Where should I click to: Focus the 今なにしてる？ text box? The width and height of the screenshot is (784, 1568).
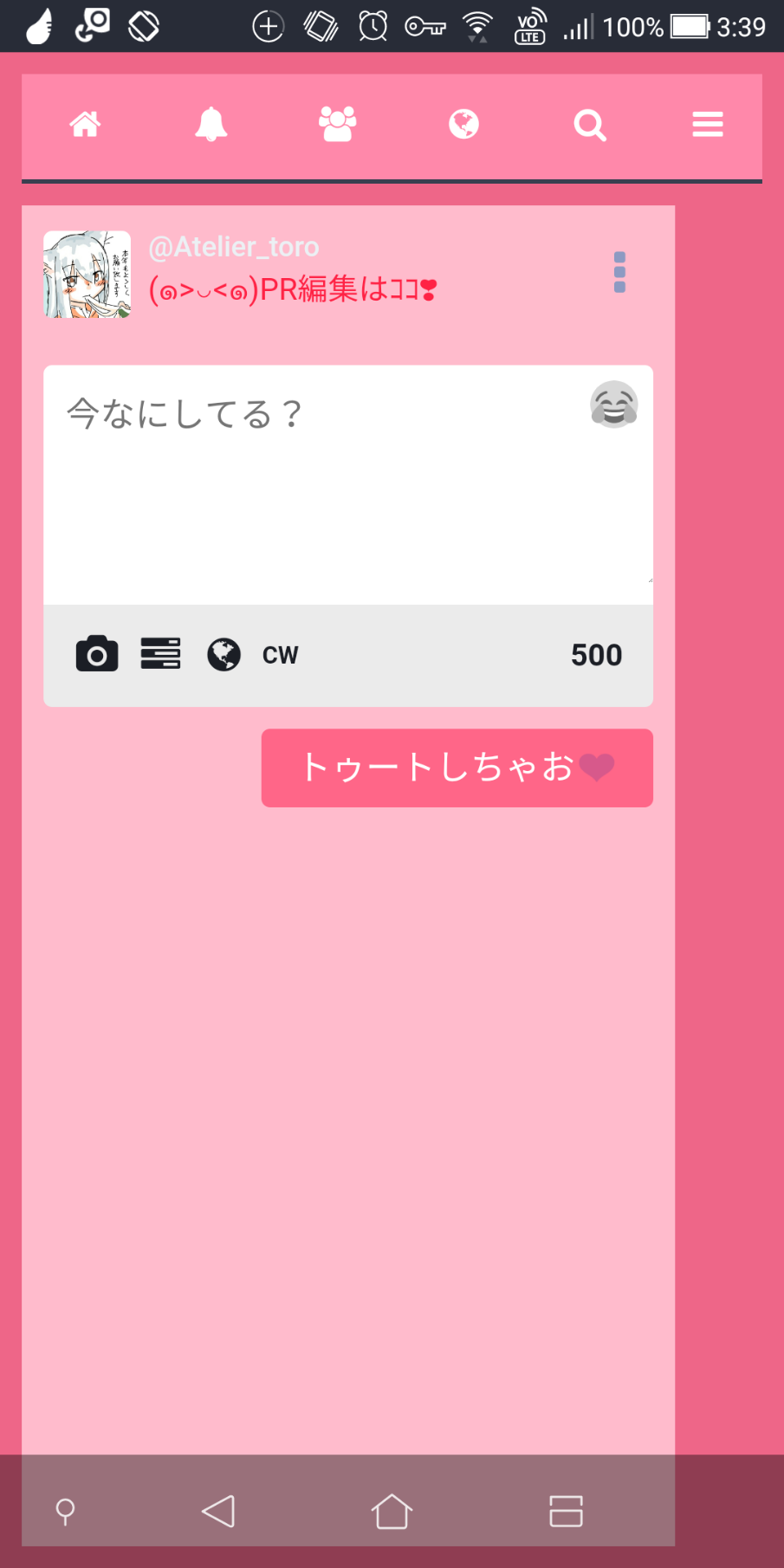pyautogui.click(x=348, y=484)
